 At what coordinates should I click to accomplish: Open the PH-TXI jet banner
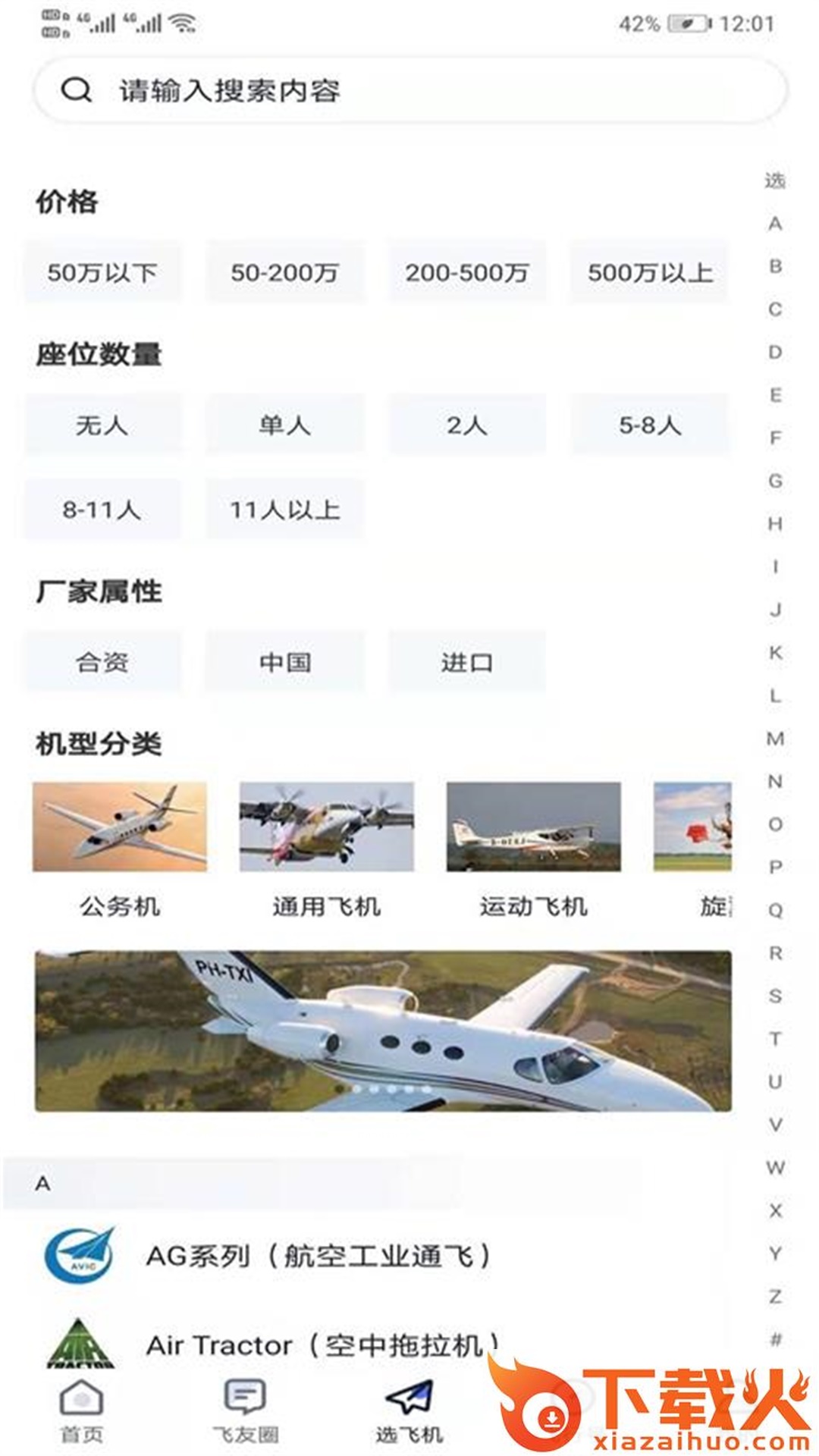pyautogui.click(x=383, y=1031)
